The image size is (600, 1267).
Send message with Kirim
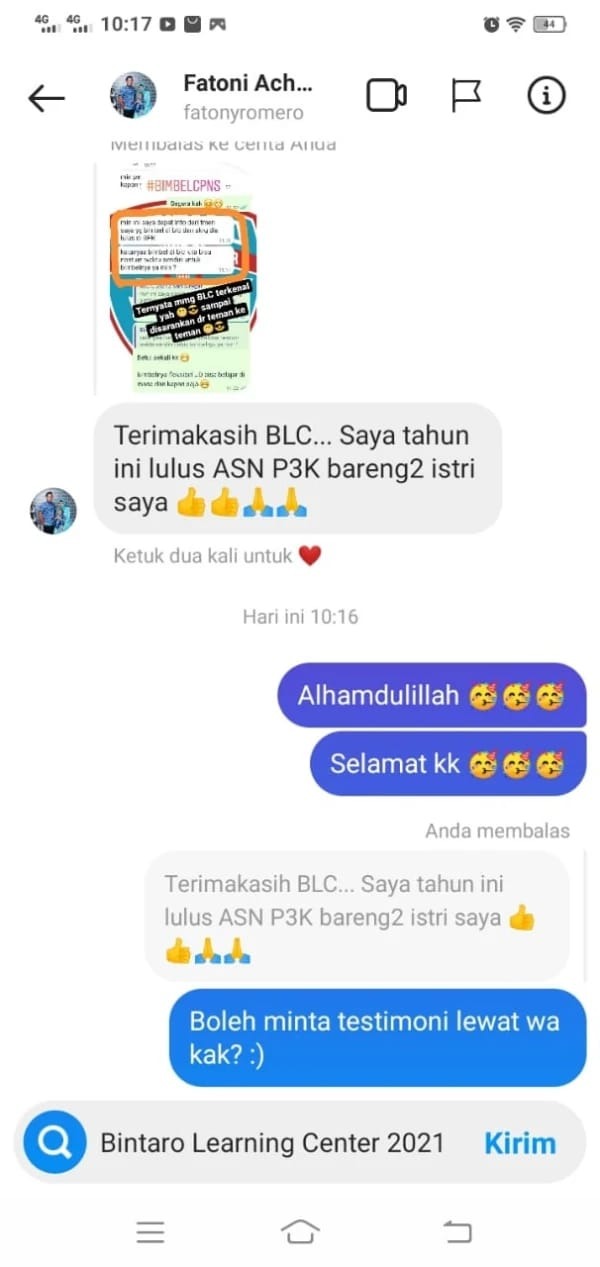520,1143
